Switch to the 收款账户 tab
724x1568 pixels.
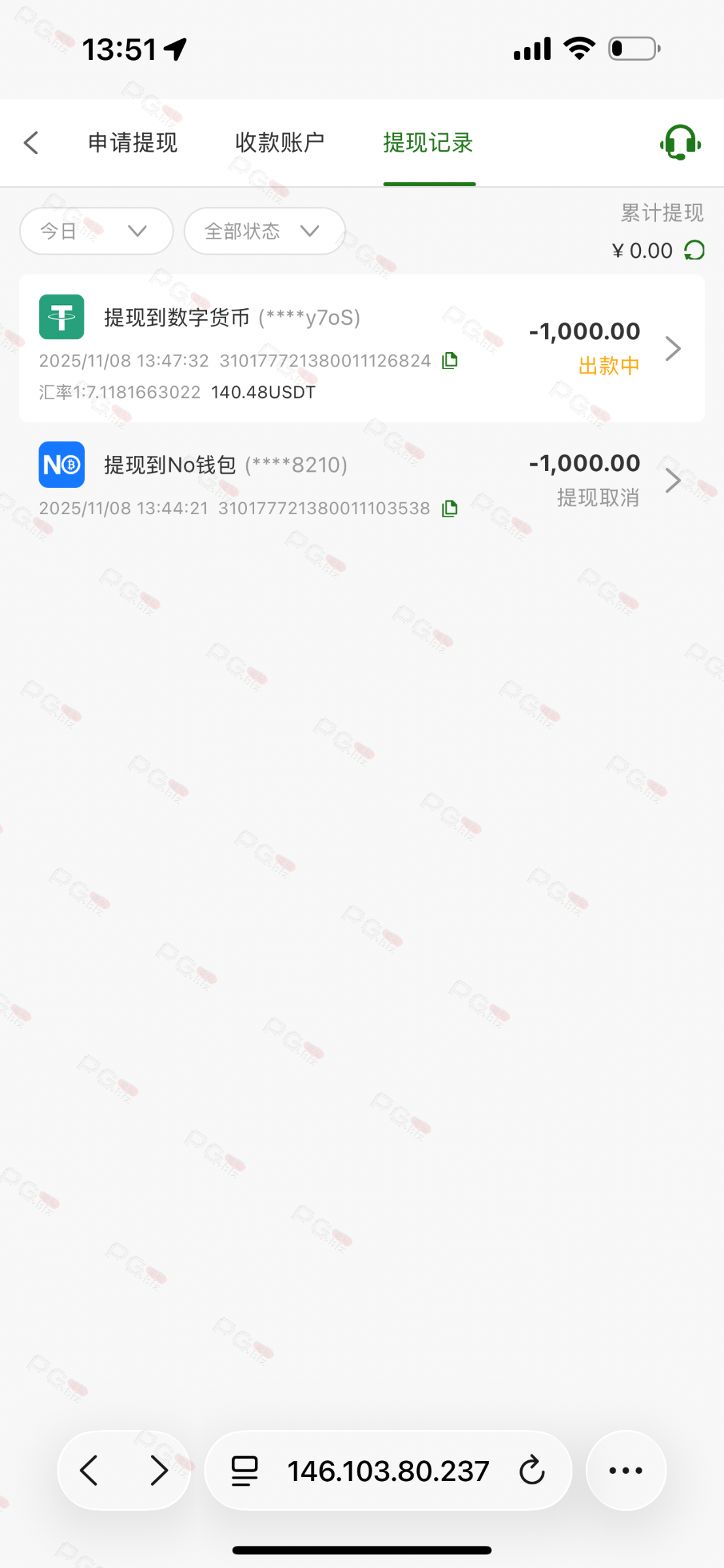tap(280, 142)
